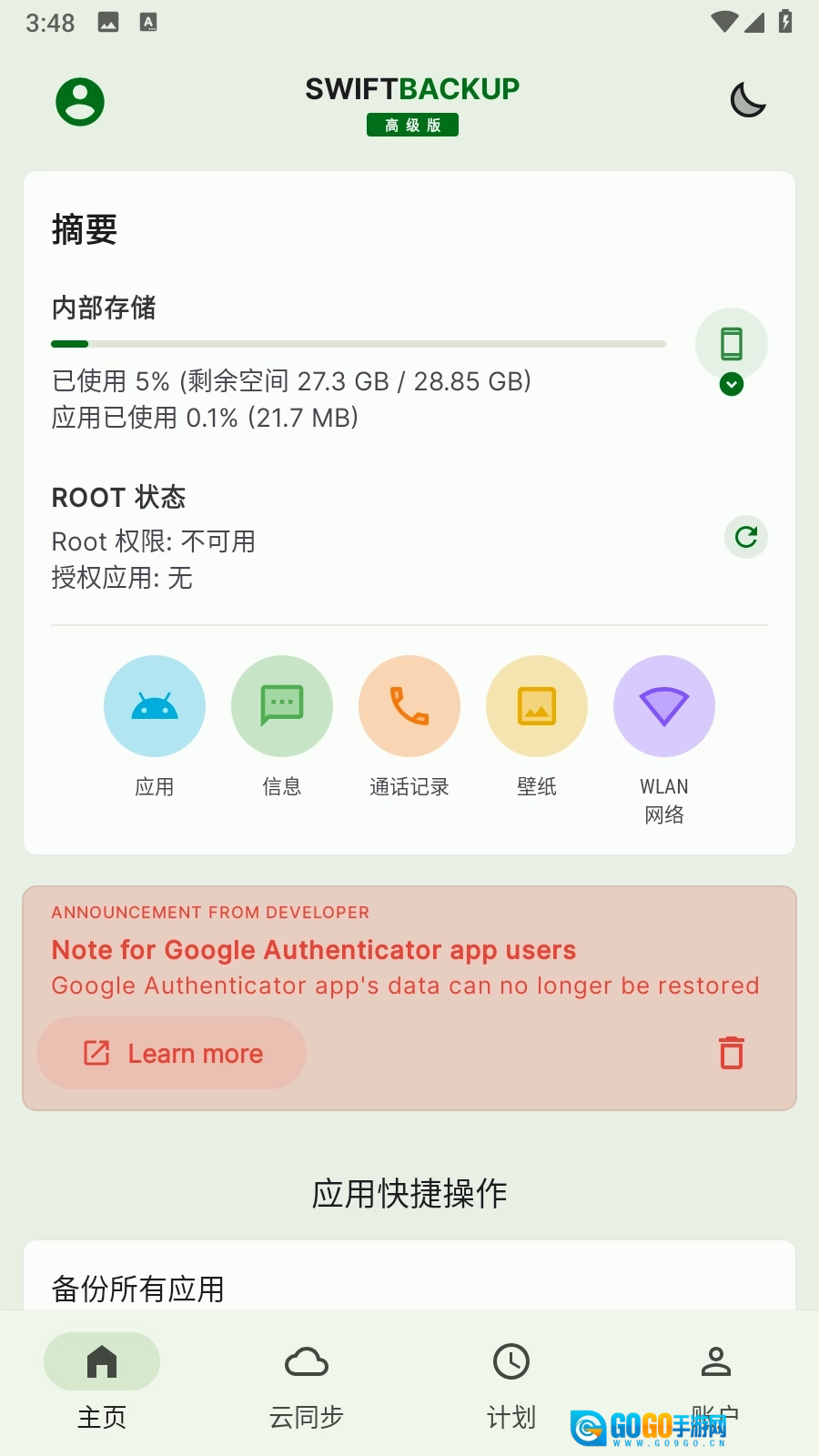
Task: Toggle dark mode with the moon icon
Action: [x=748, y=100]
